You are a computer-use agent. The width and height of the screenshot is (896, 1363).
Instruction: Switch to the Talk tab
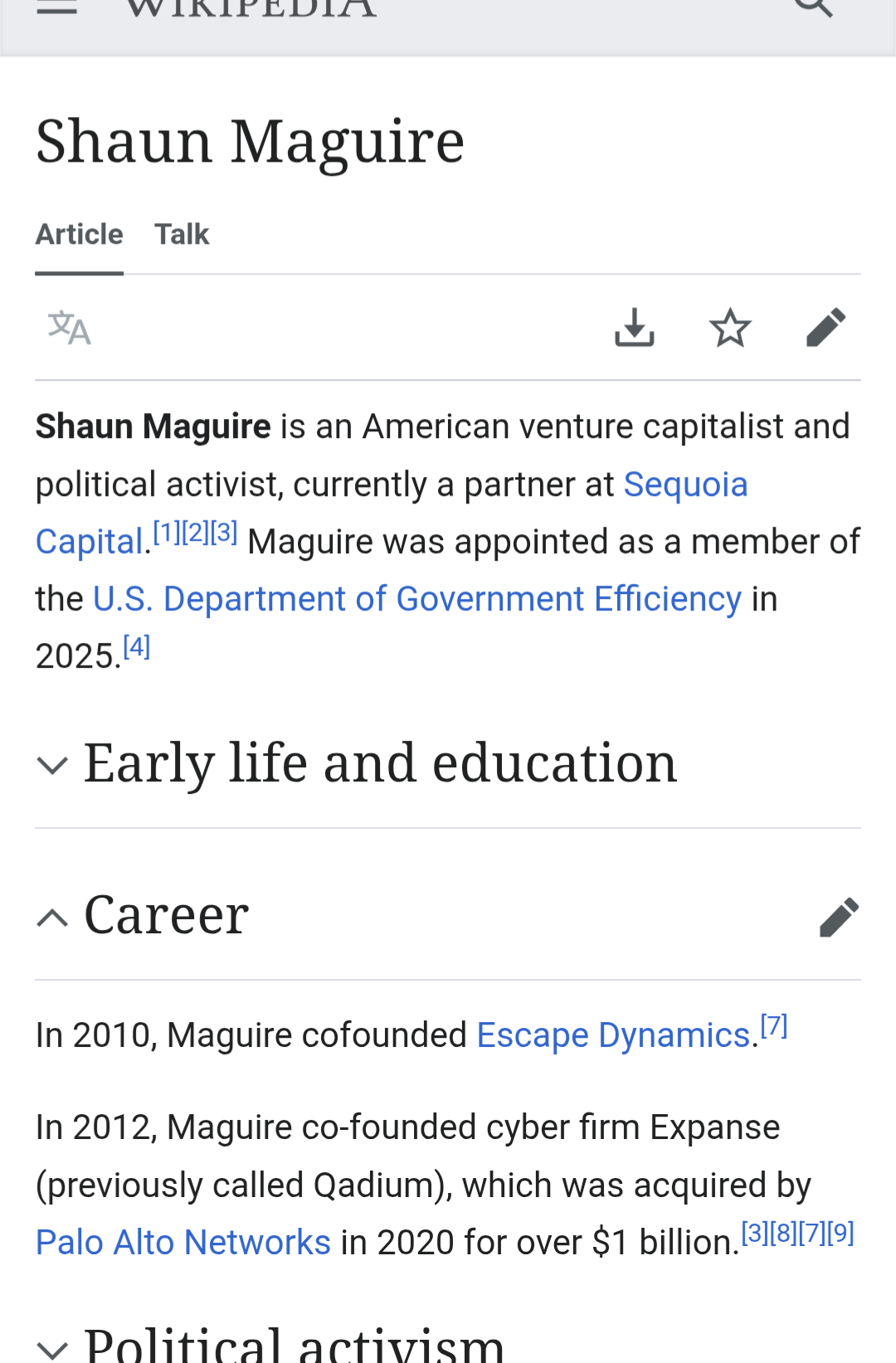click(x=182, y=235)
